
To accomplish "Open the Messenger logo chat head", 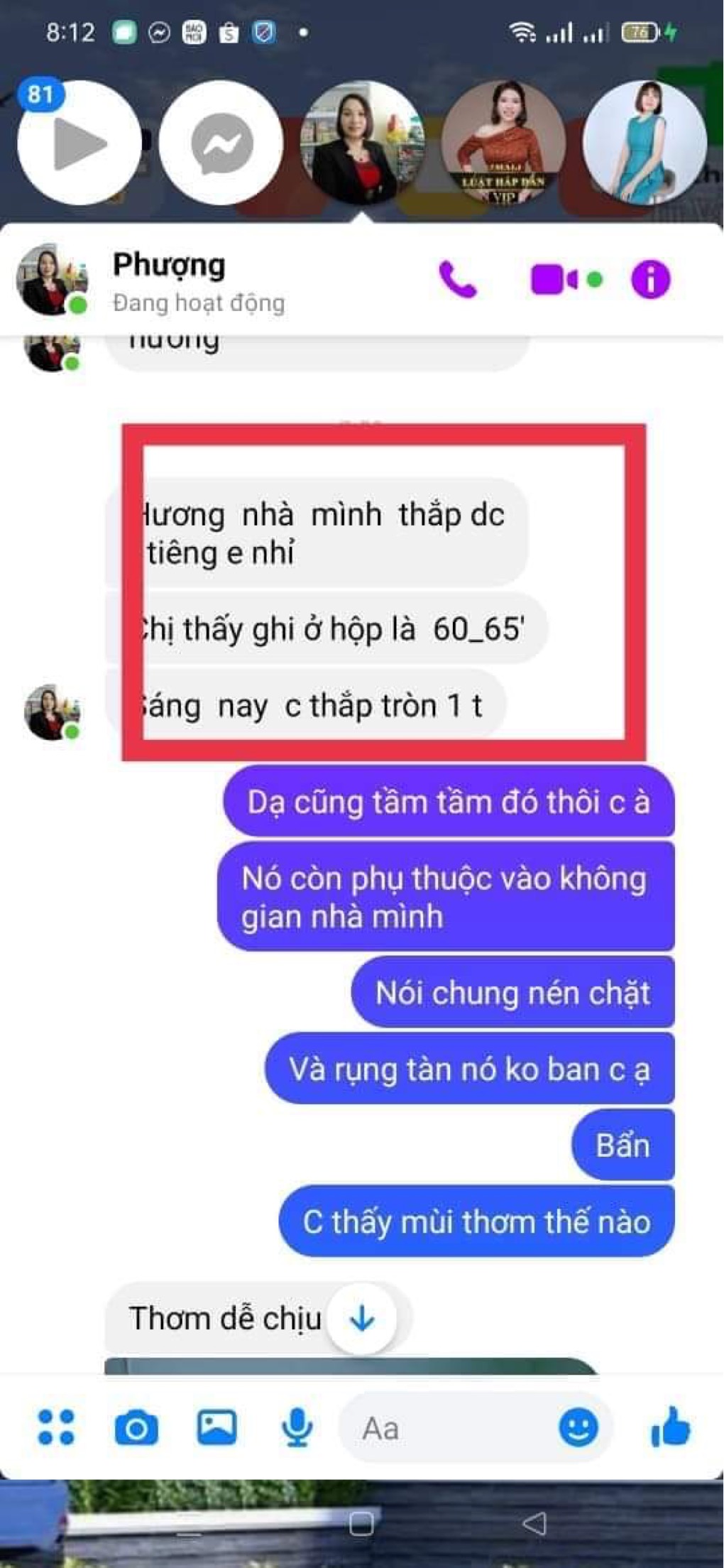I will click(x=221, y=143).
